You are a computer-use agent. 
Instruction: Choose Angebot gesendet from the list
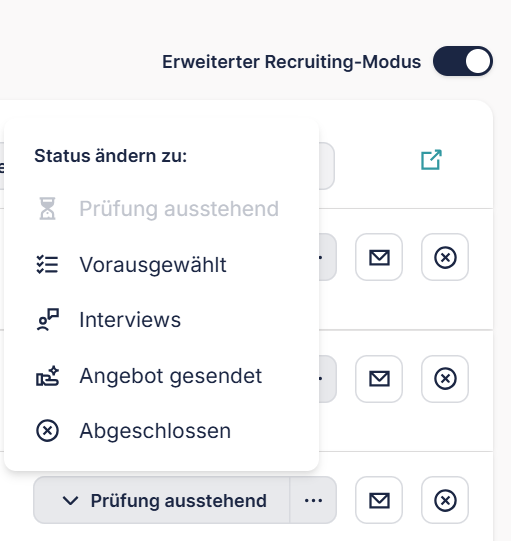(x=161, y=375)
